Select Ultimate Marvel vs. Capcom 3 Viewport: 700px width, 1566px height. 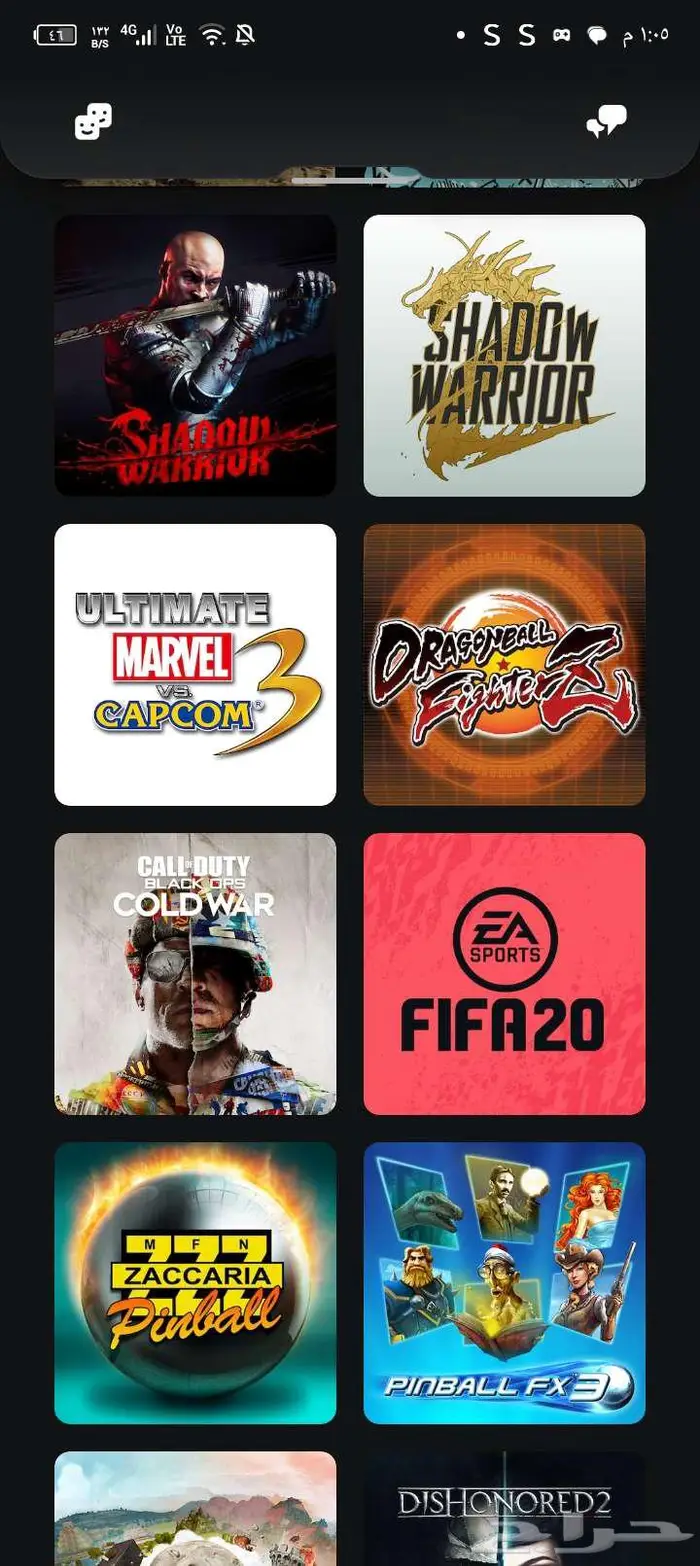195,664
